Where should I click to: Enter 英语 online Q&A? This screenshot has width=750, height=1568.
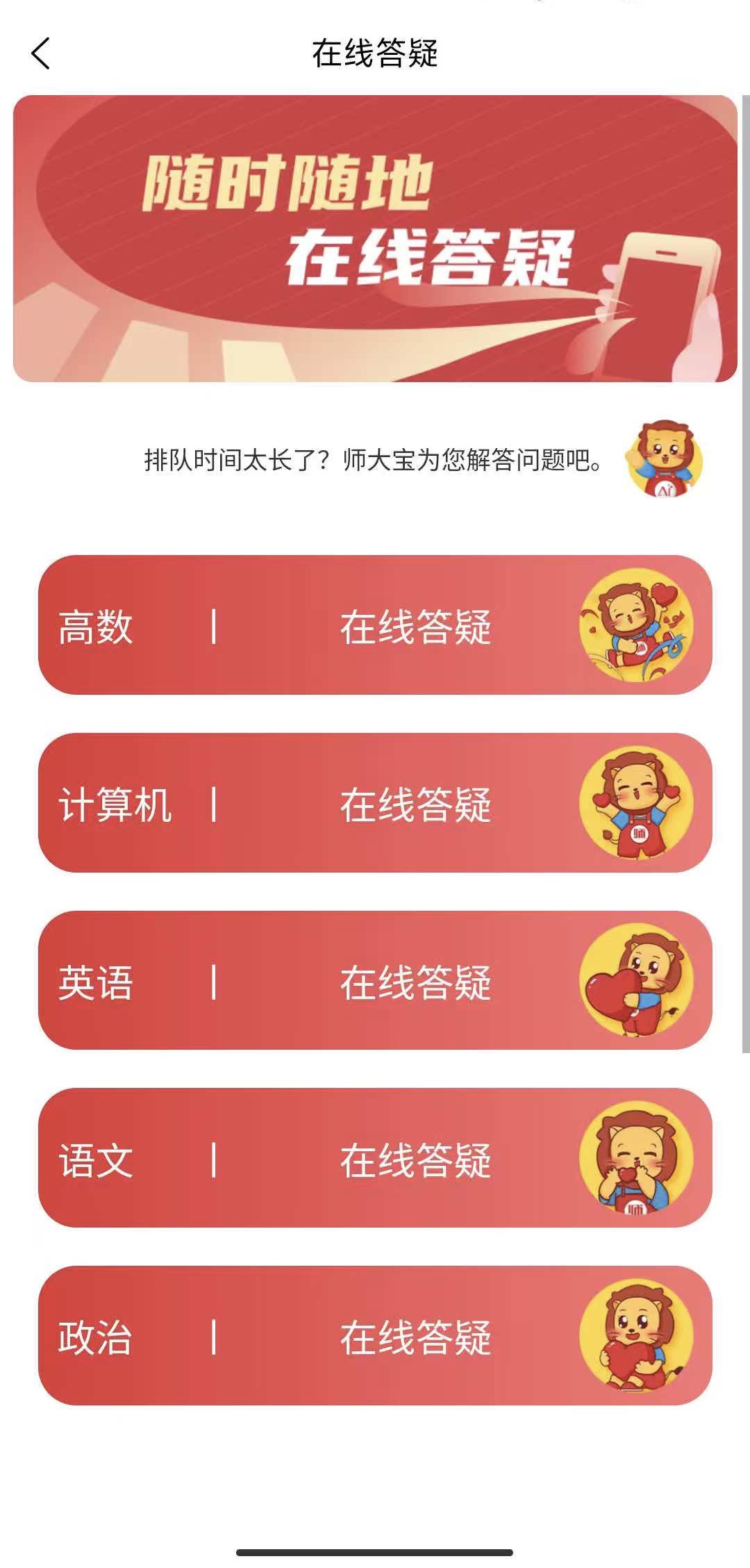(x=375, y=981)
